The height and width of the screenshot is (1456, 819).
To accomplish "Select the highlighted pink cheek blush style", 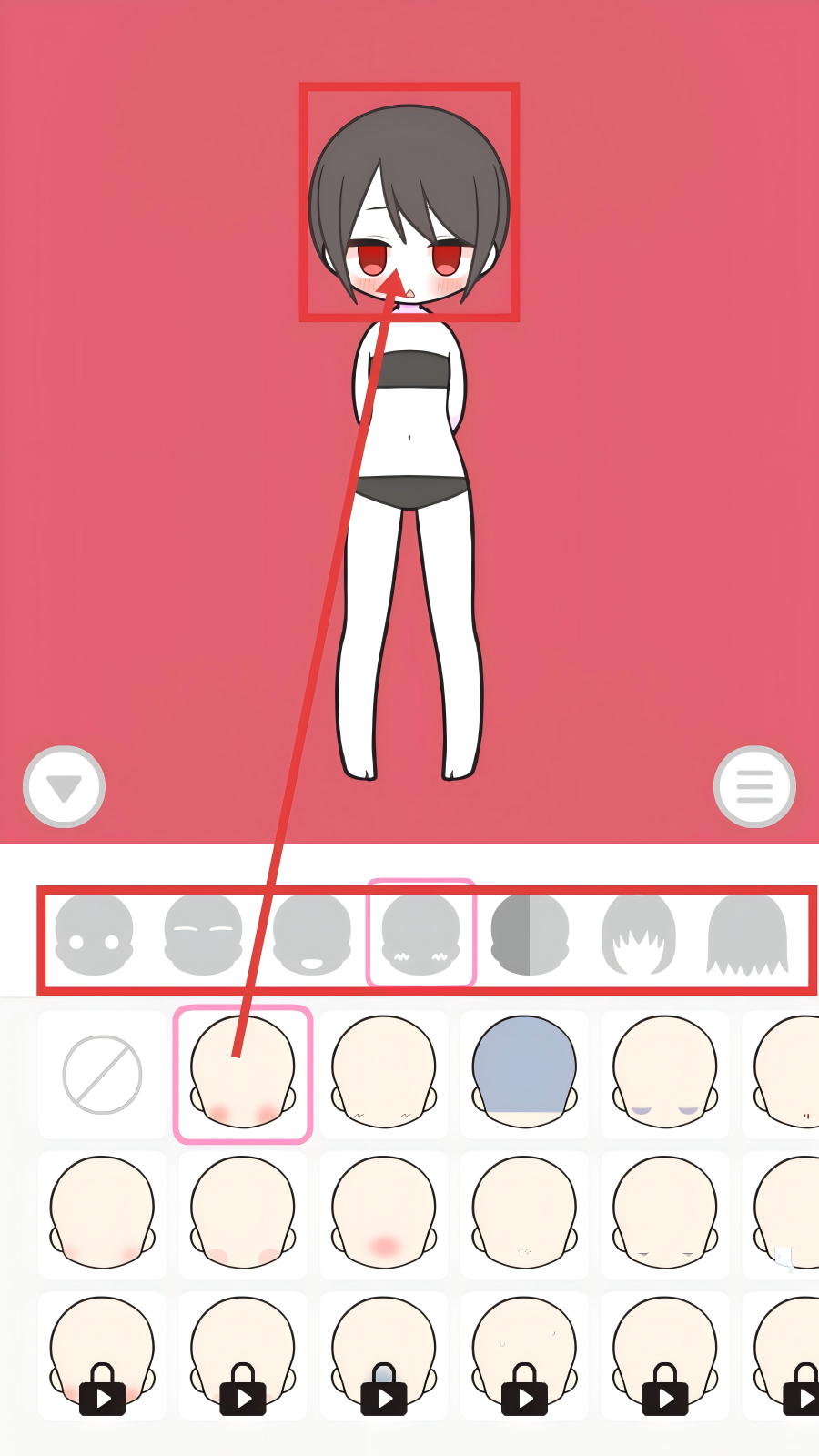I will click(x=243, y=1075).
